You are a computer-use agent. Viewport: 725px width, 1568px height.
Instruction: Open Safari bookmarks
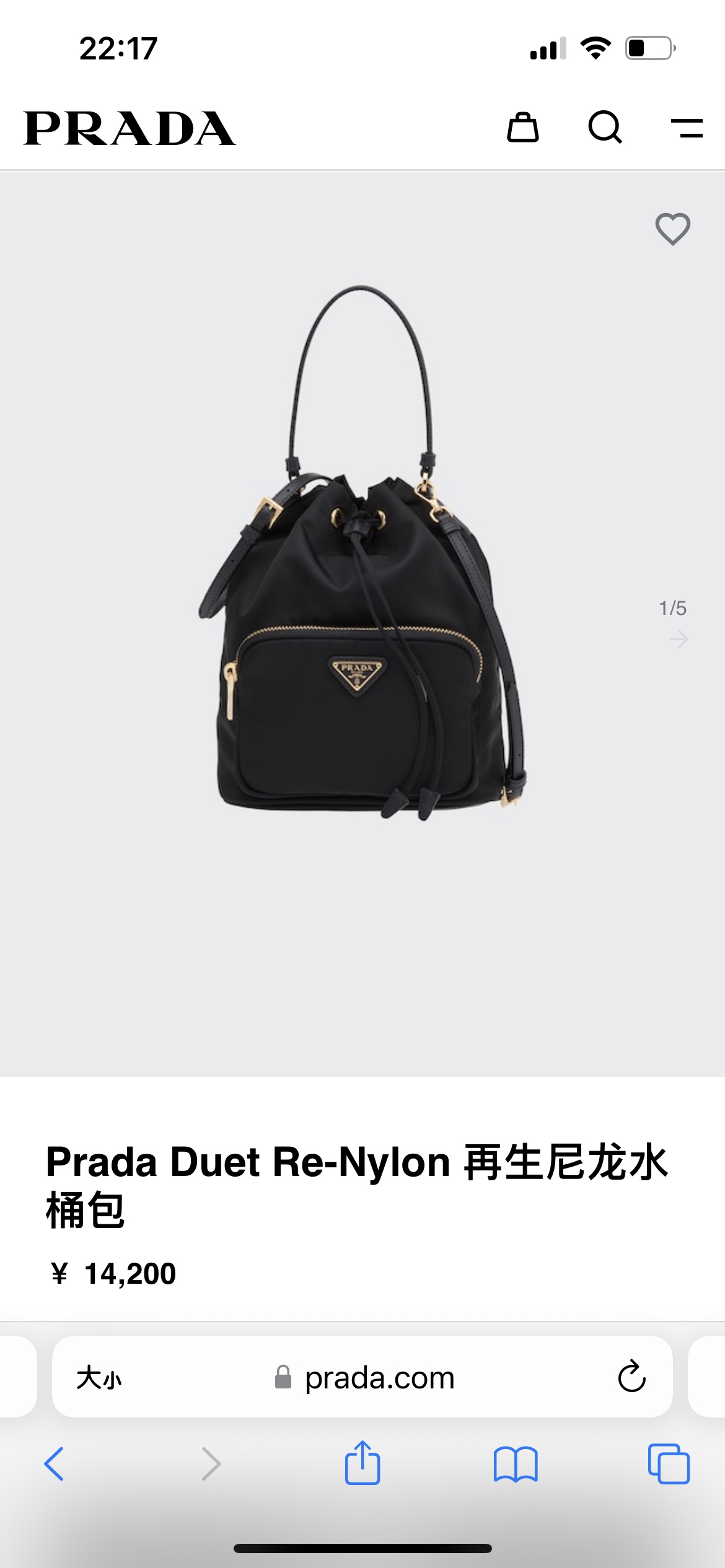tap(516, 1463)
